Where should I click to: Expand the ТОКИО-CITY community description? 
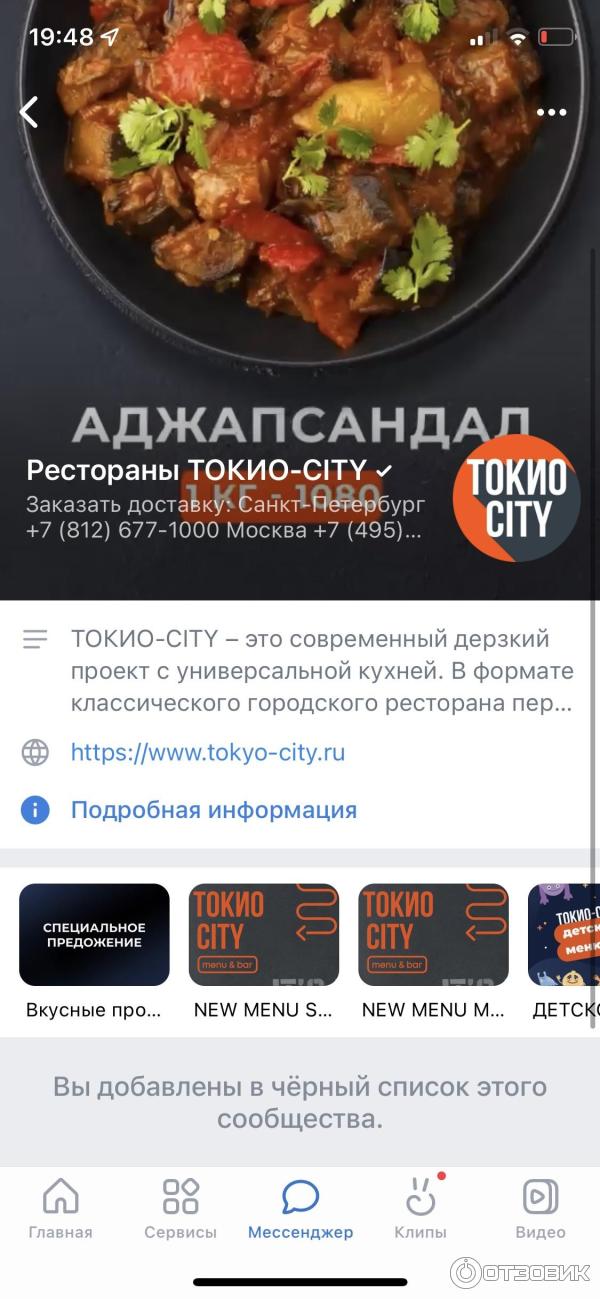[x=322, y=670]
